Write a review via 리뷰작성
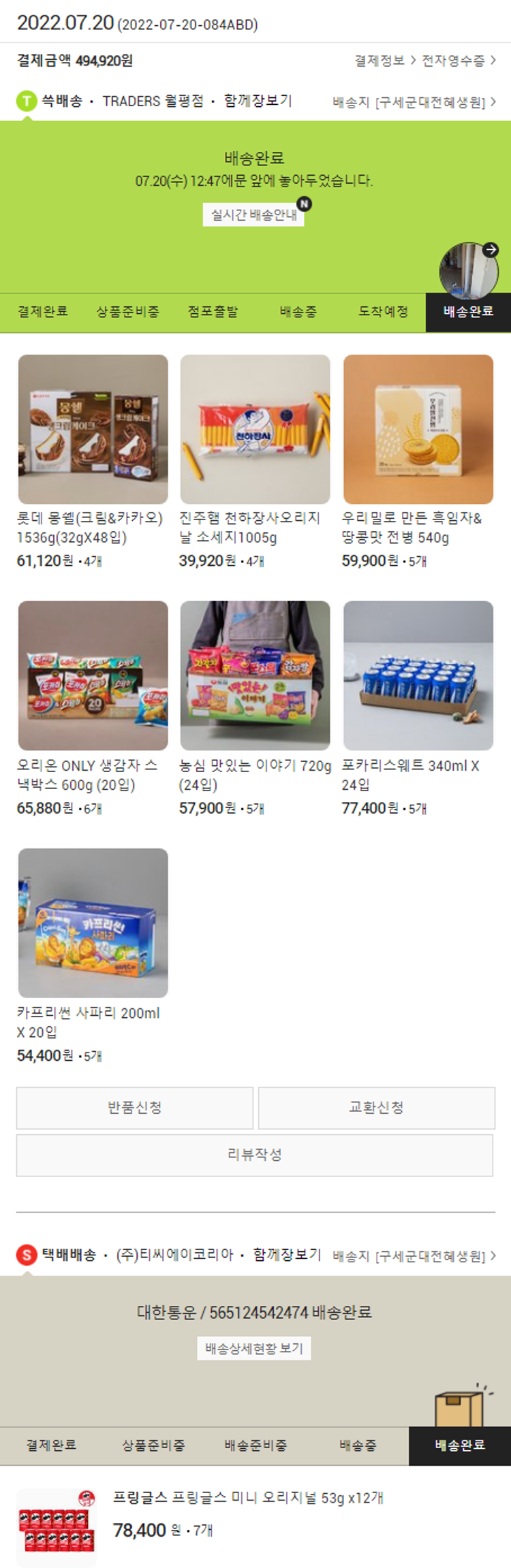 coord(255,1155)
